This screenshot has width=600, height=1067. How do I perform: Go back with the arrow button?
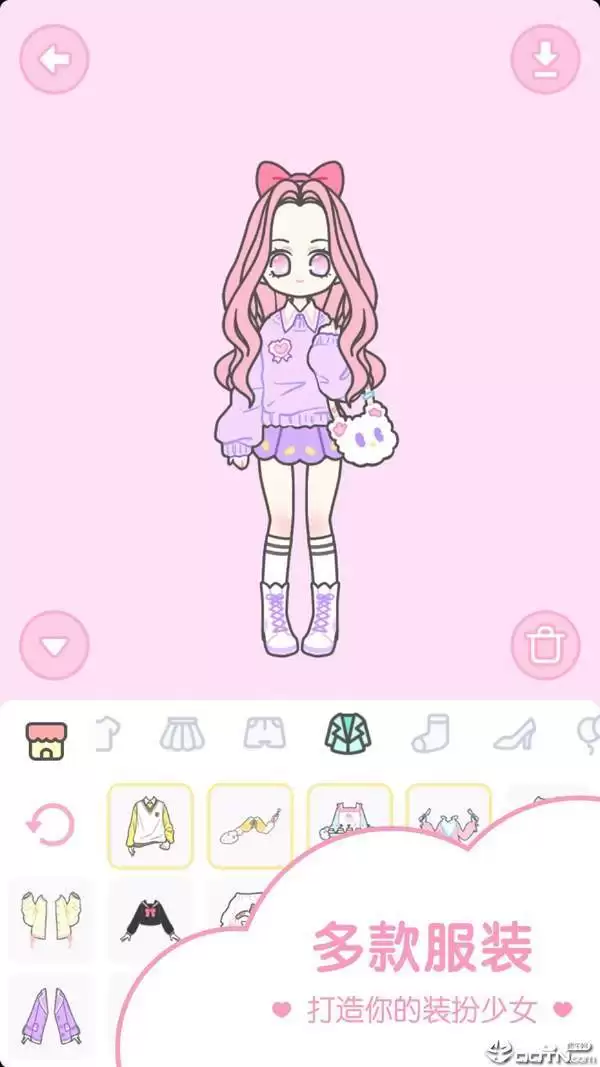coord(54,59)
